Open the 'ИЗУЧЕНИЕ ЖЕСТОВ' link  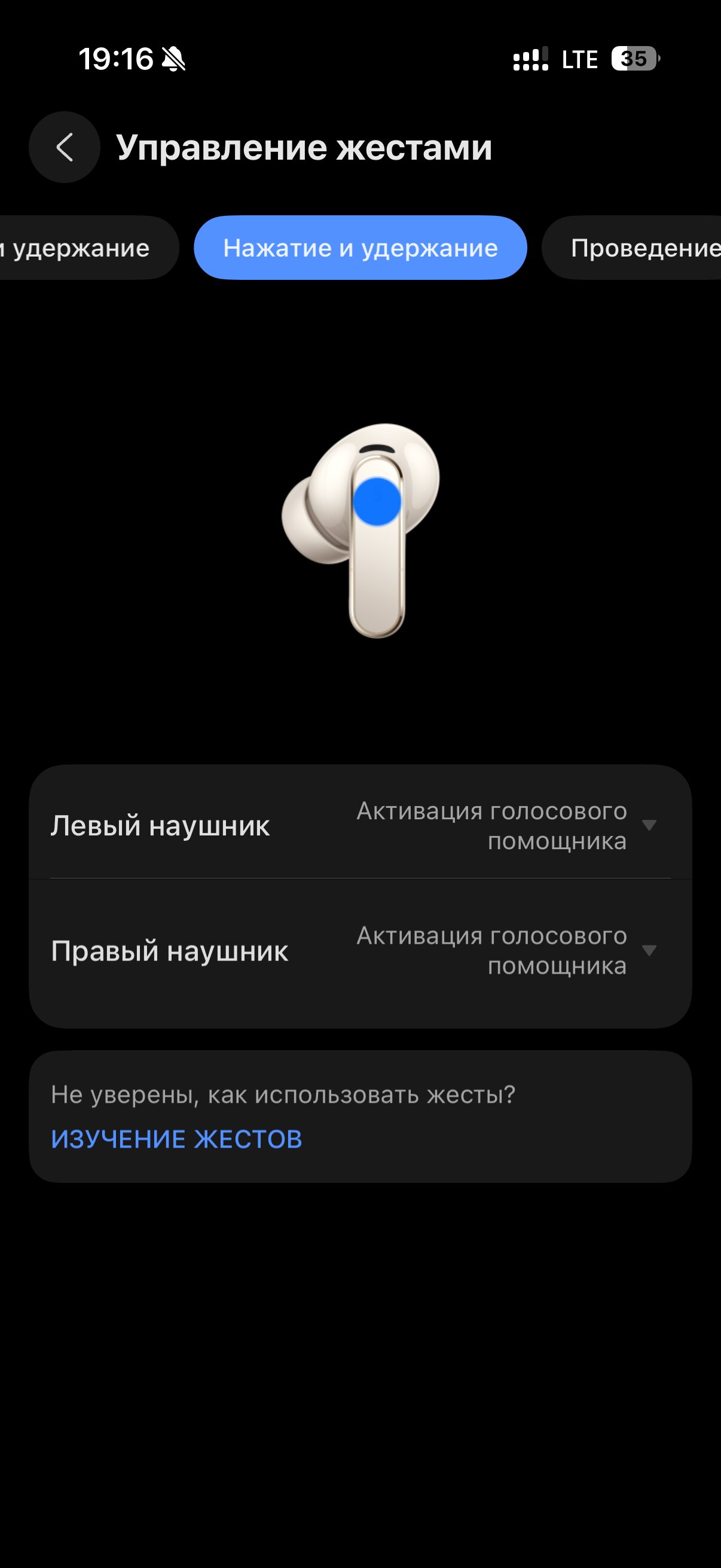click(176, 1139)
